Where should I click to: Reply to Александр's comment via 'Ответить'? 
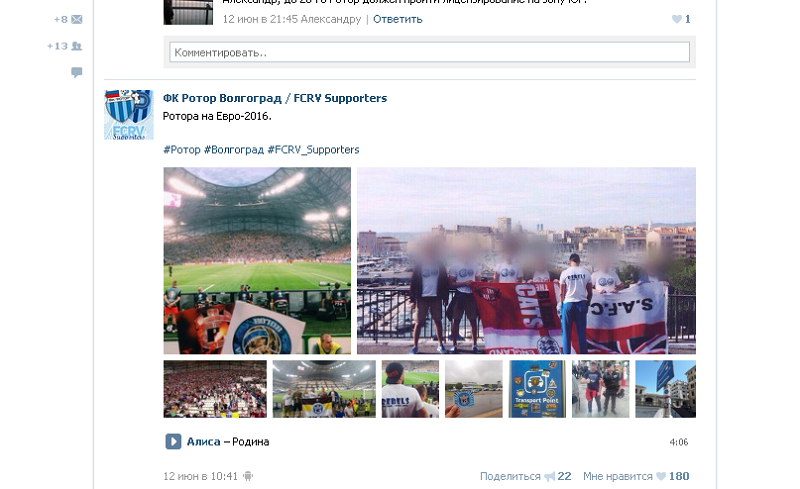point(397,19)
